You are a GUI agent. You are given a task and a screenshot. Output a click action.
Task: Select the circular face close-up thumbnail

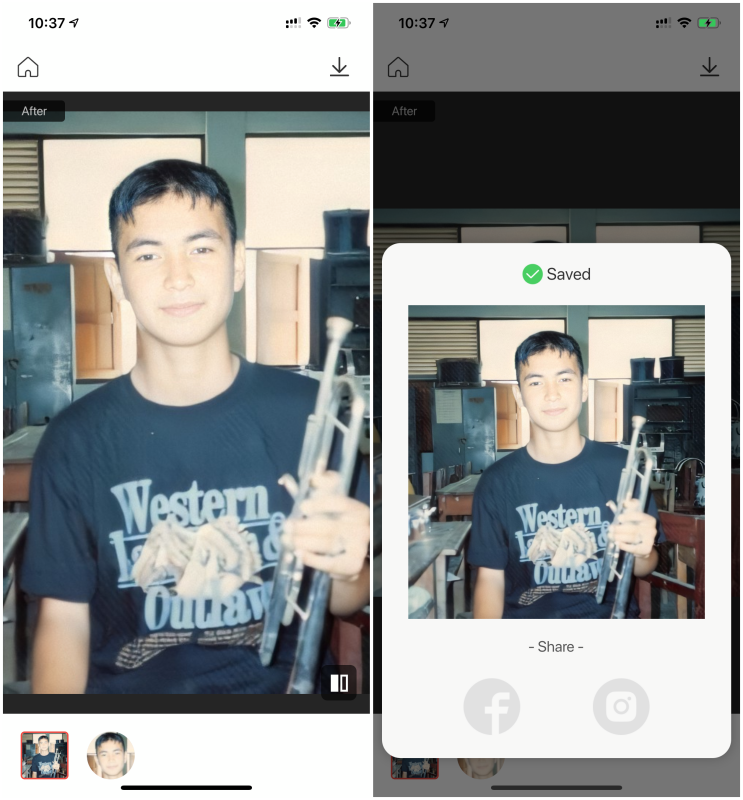click(110, 755)
